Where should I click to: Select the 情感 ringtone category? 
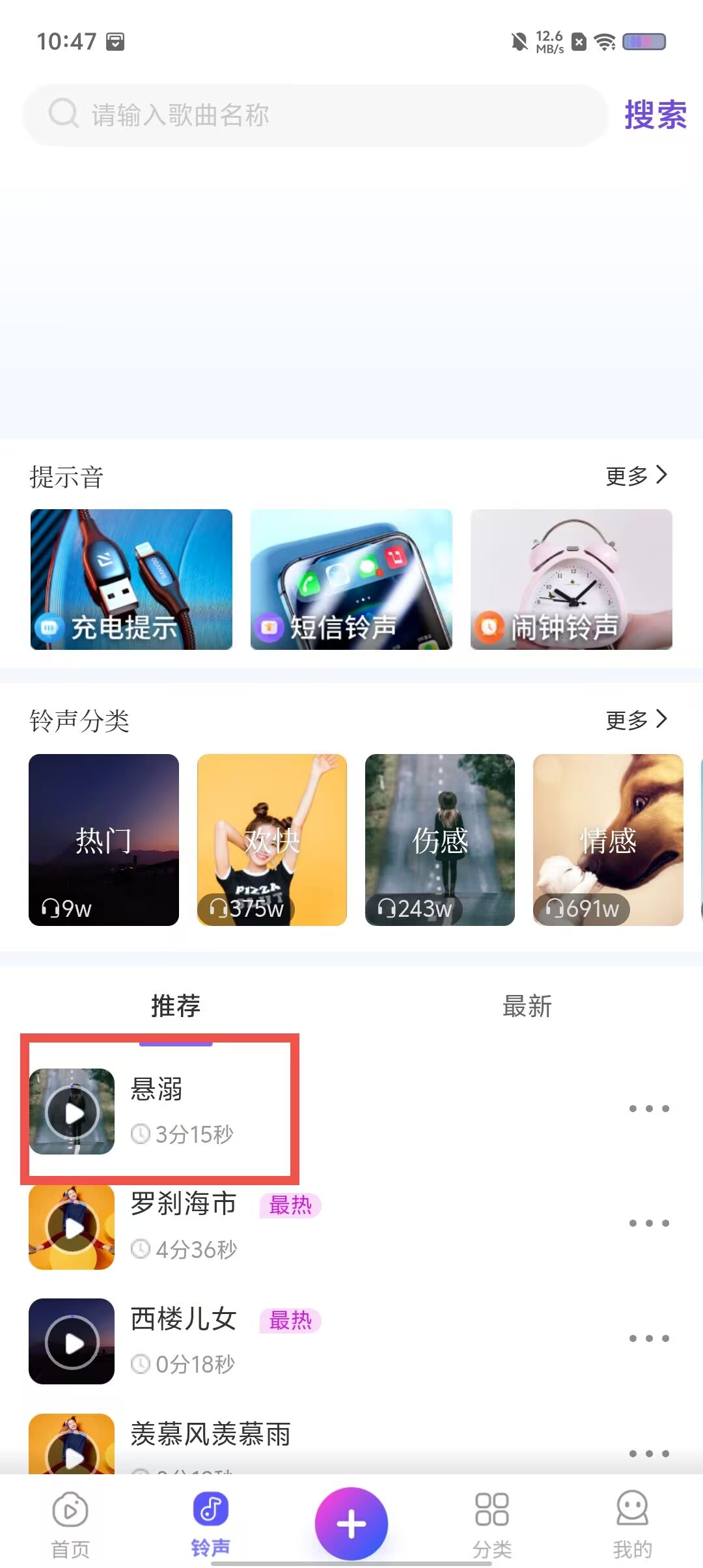click(608, 840)
